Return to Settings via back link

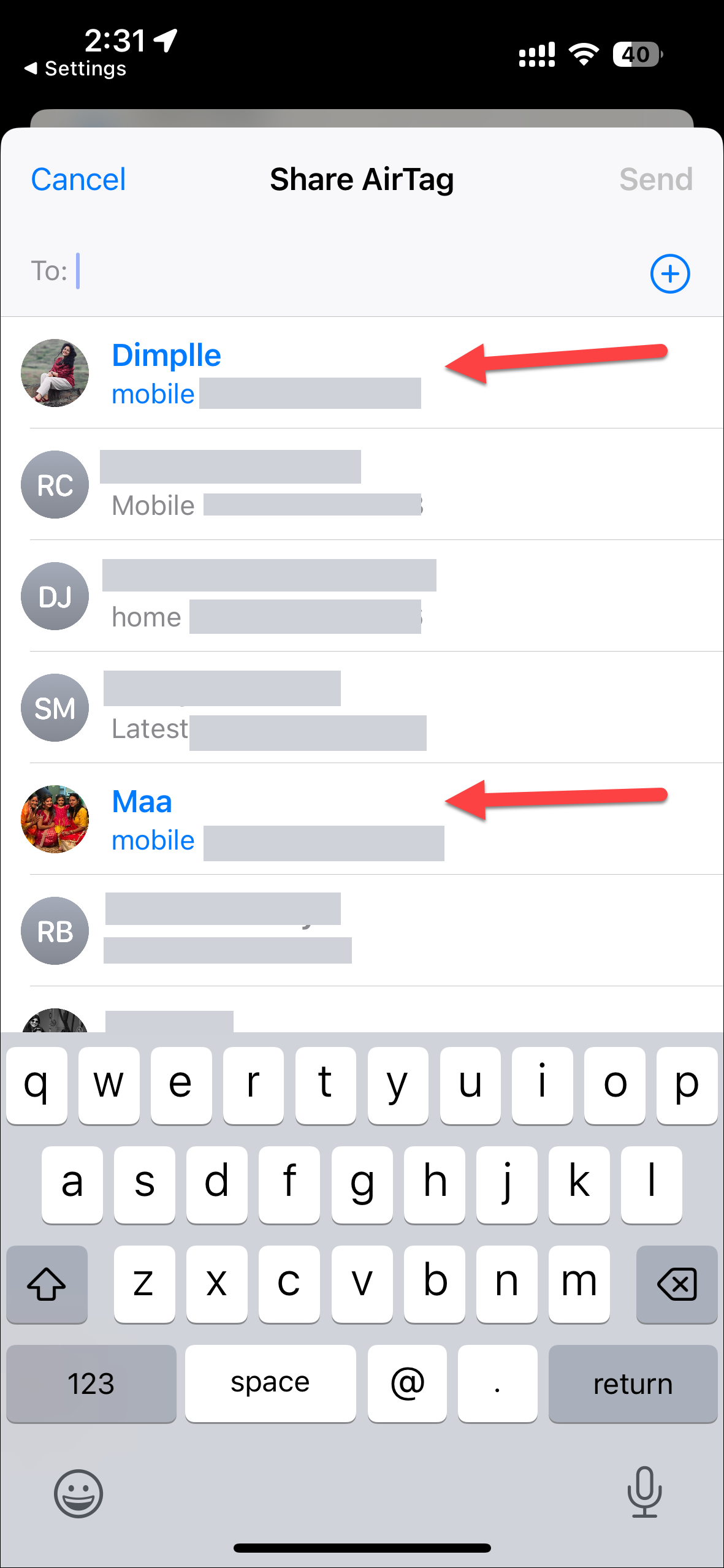[75, 69]
